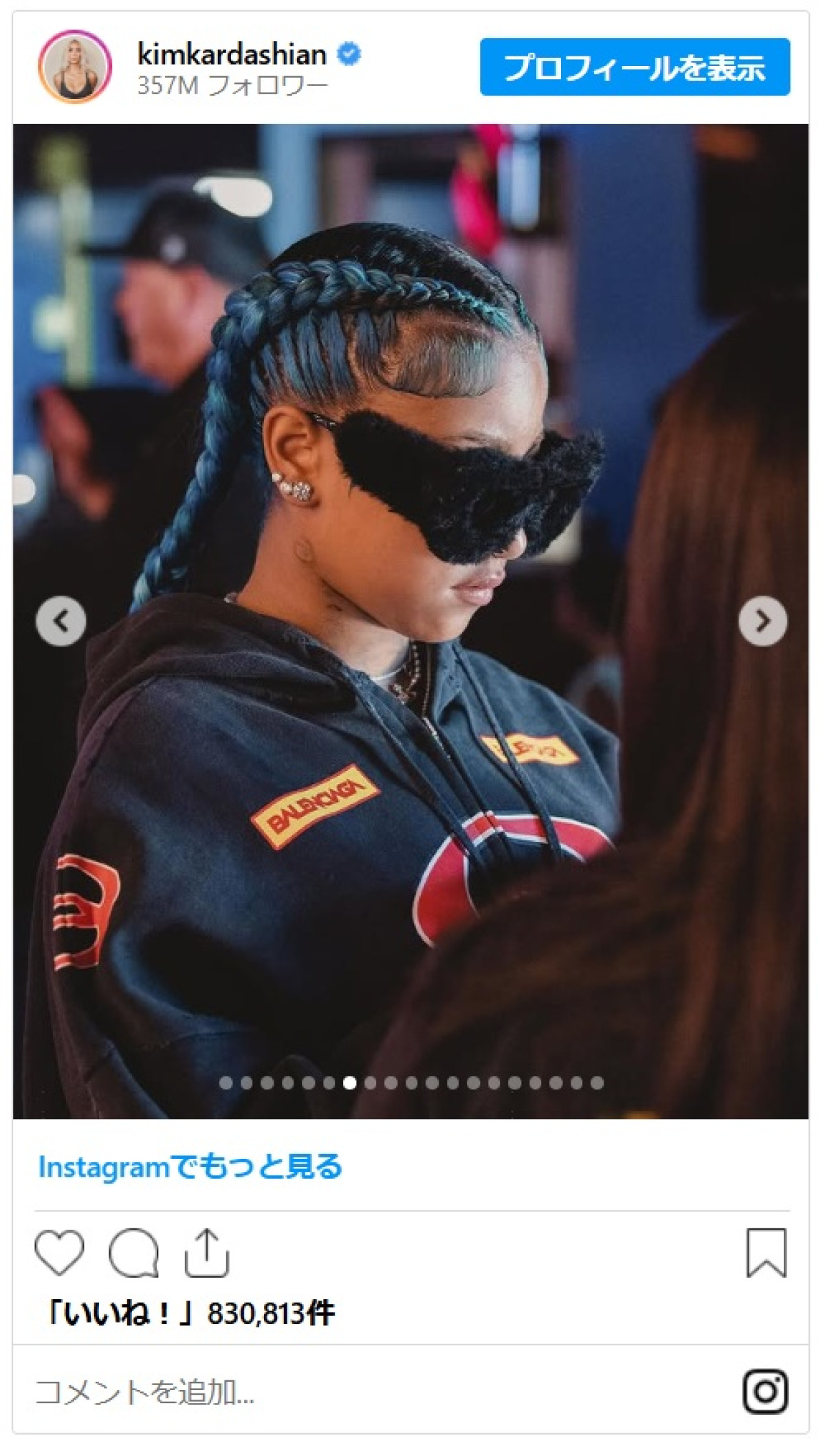The width and height of the screenshot is (825, 1456).
Task: Tap the kimkardashian username link
Action: coord(232,54)
